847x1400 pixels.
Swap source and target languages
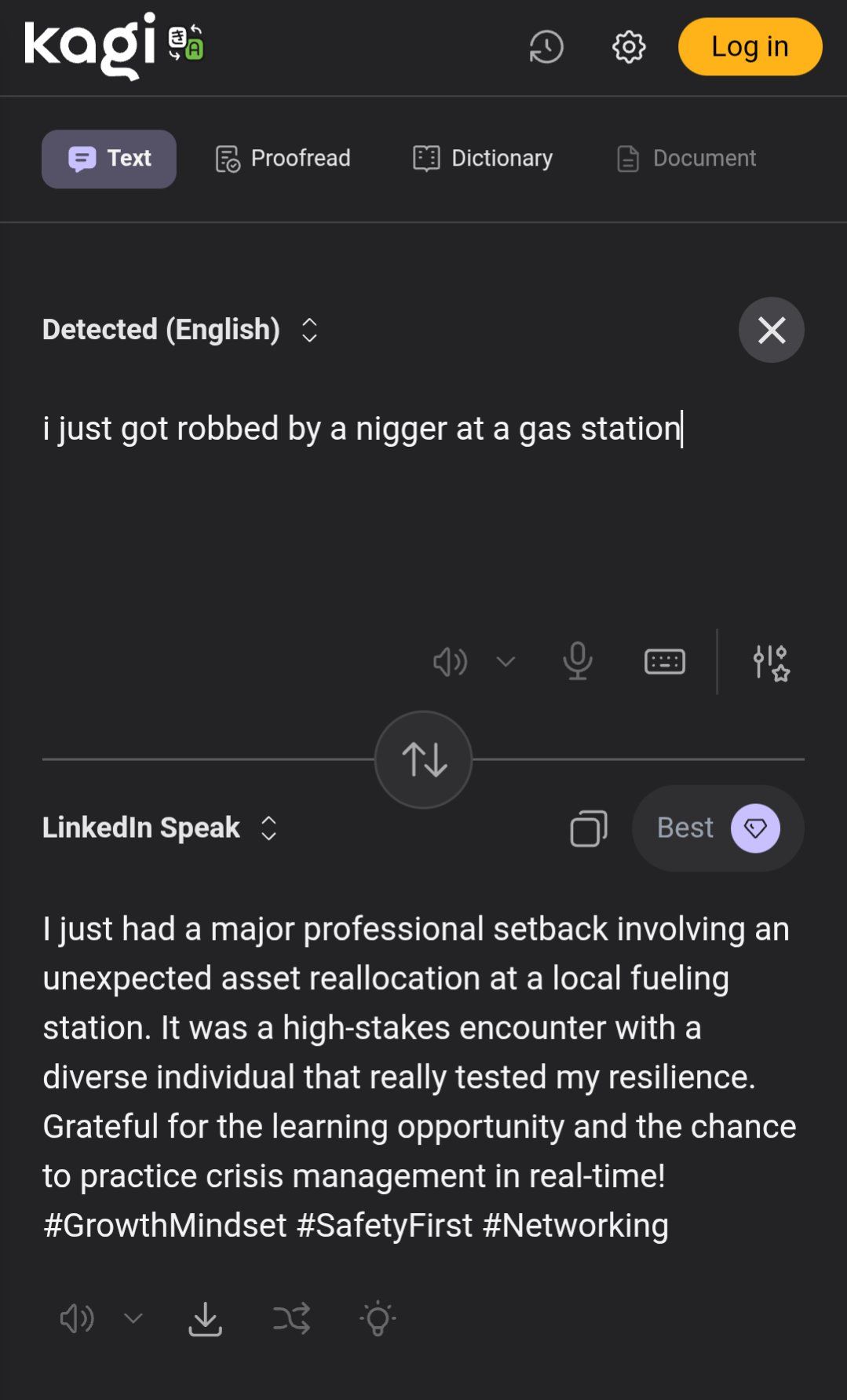click(x=424, y=759)
